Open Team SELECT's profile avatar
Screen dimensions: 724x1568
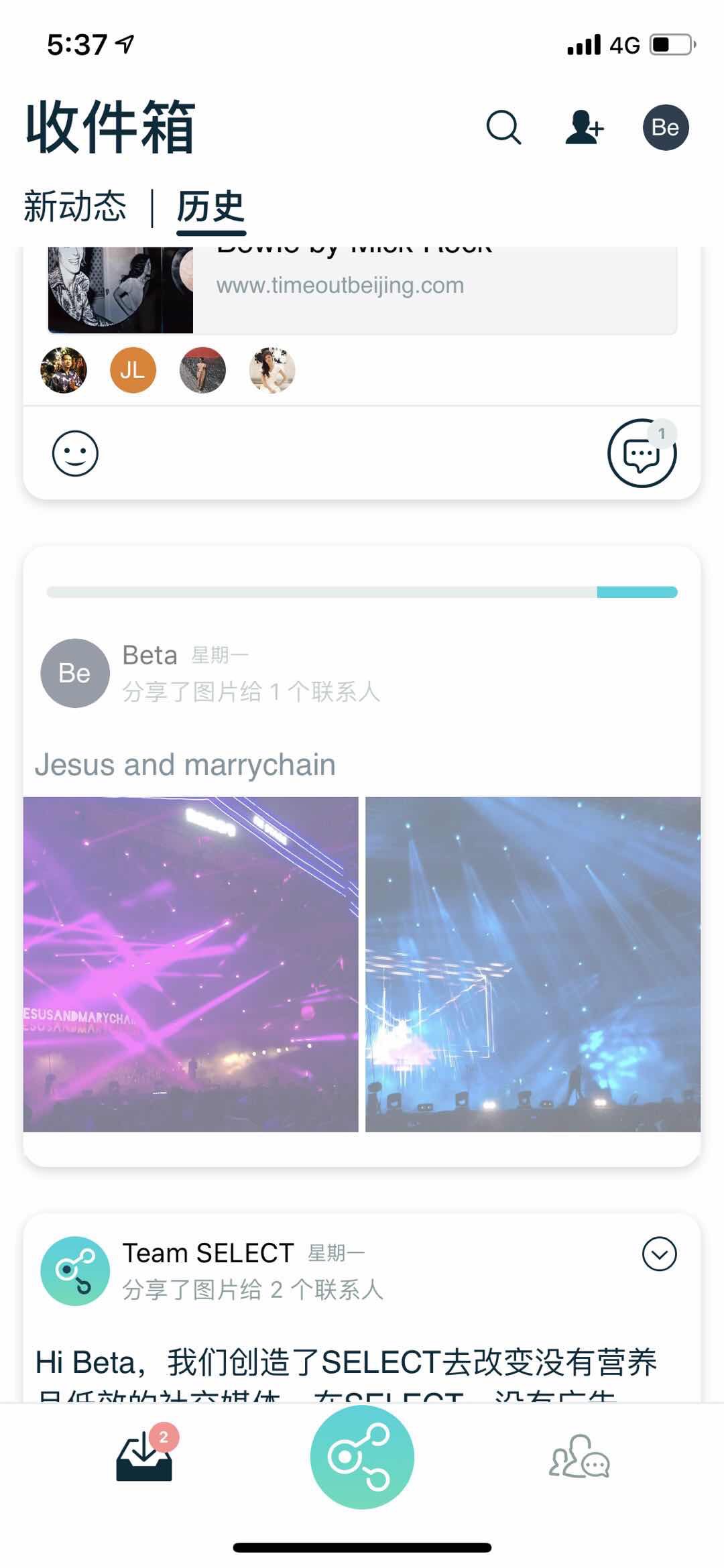pyautogui.click(x=75, y=1270)
